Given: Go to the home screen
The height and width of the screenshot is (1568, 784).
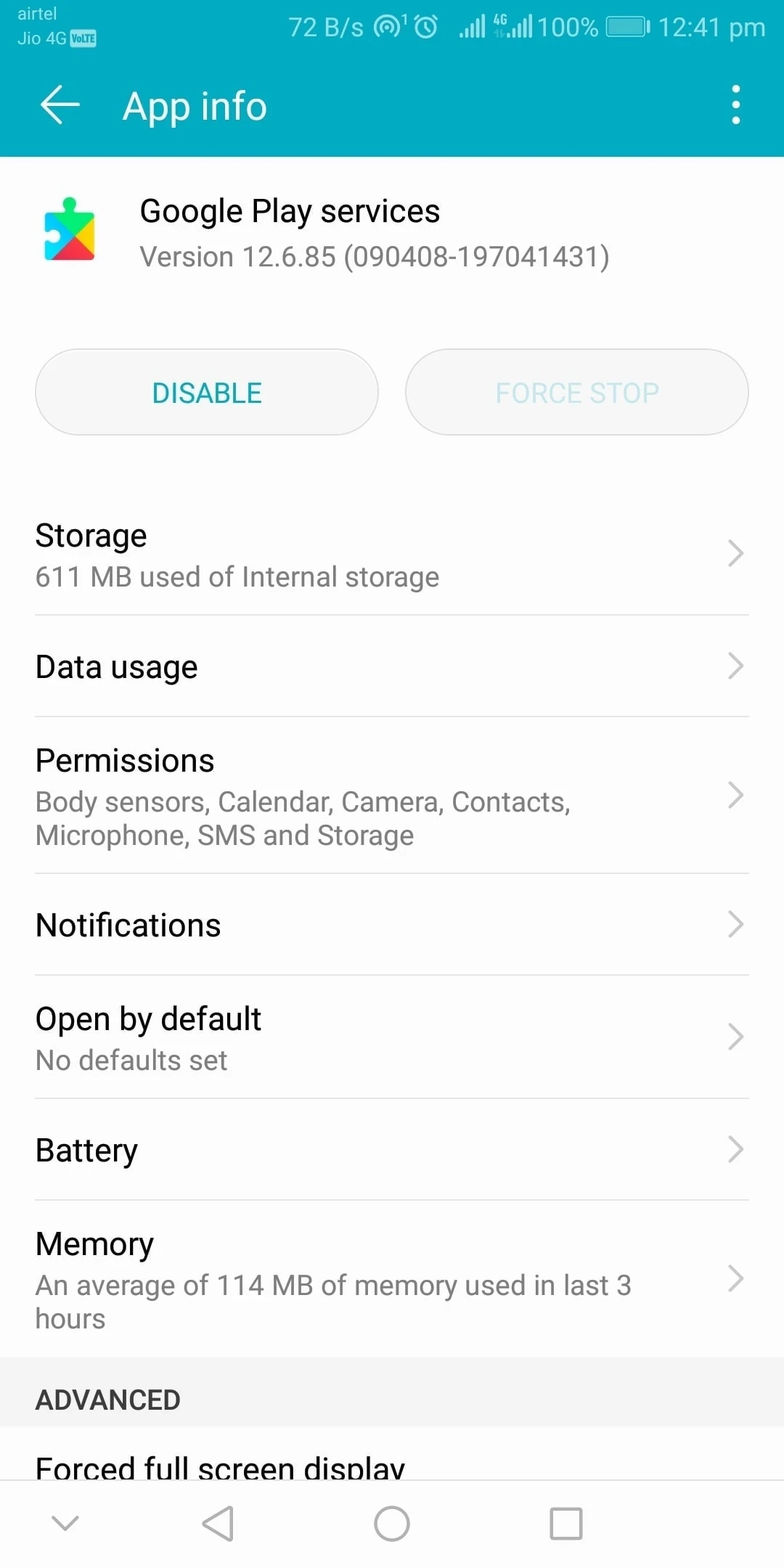Looking at the screenshot, I should [392, 1523].
